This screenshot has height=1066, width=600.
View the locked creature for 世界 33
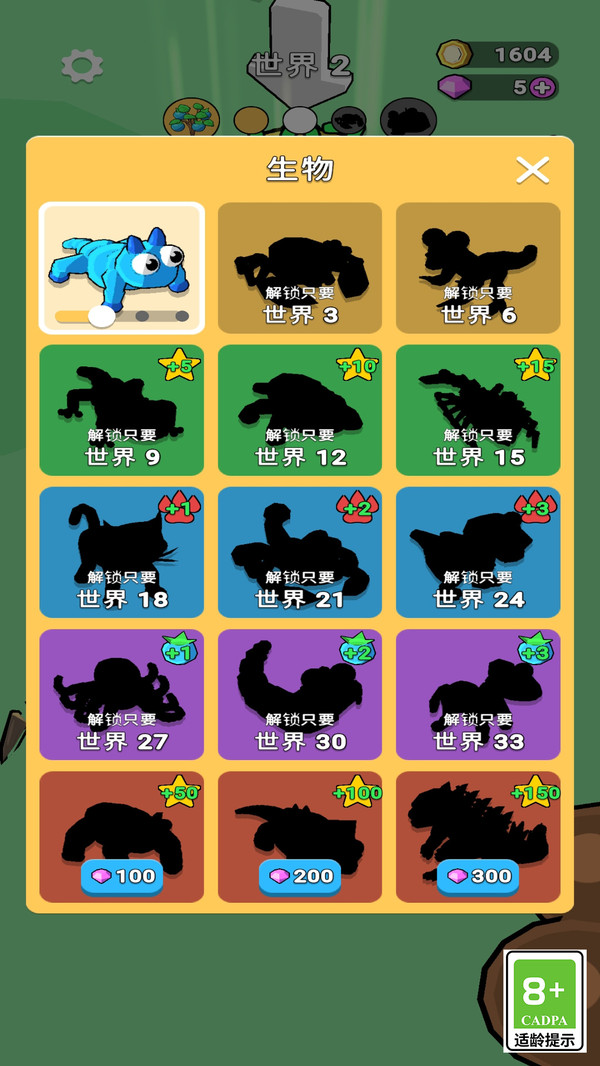tap(478, 694)
